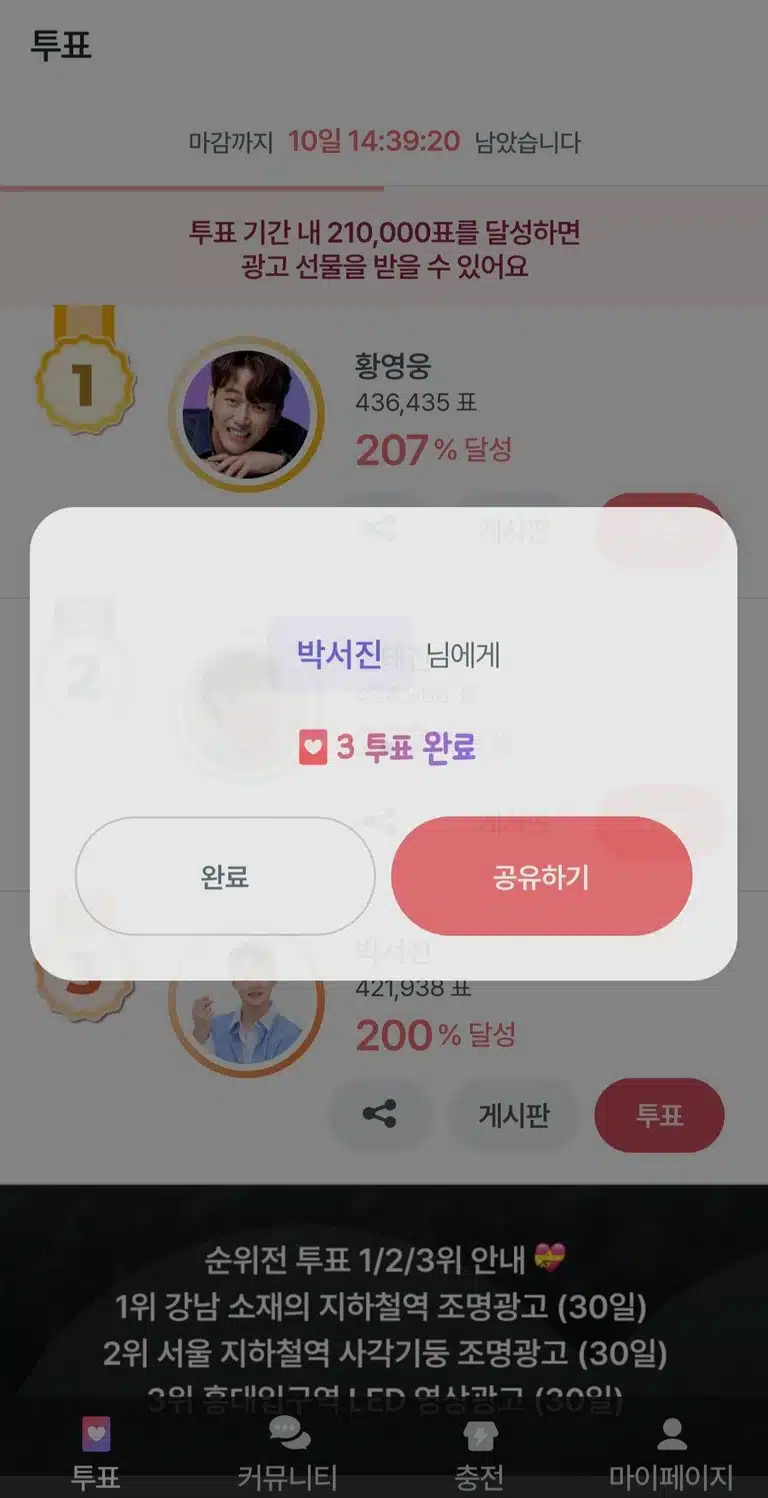This screenshot has width=768, height=1498.
Task: Share the 421,938표 candidate's ranking
Action: coord(380,1115)
